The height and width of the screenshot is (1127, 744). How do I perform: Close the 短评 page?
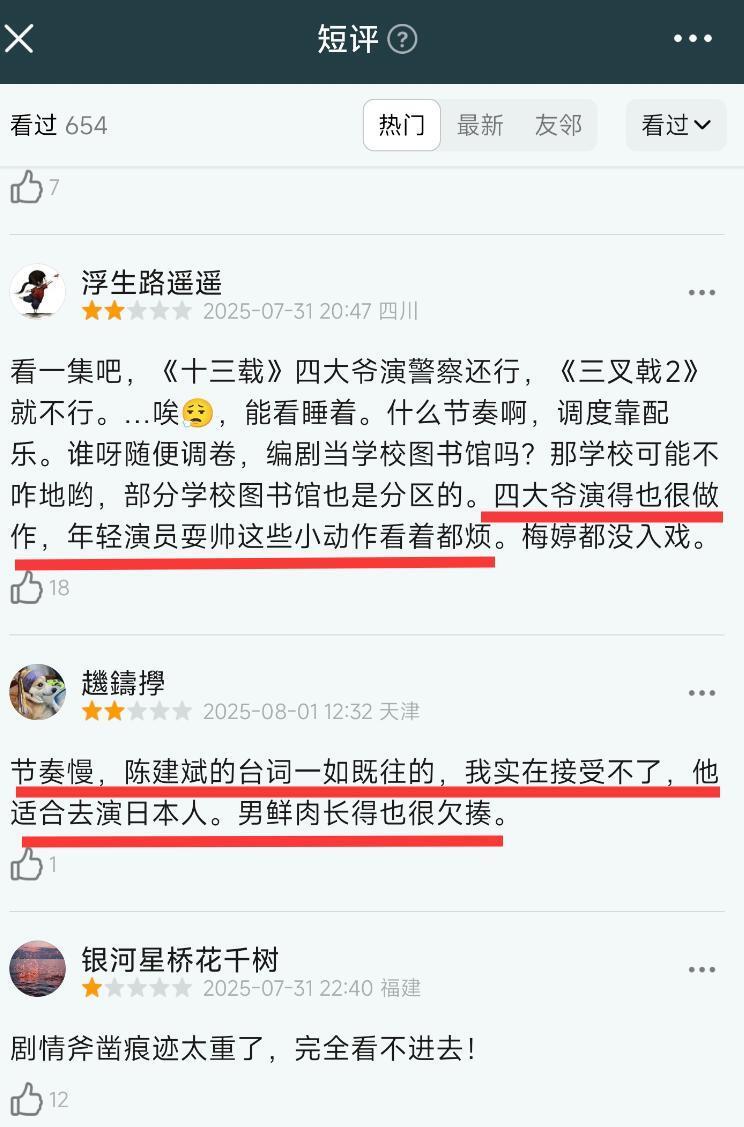(x=19, y=39)
